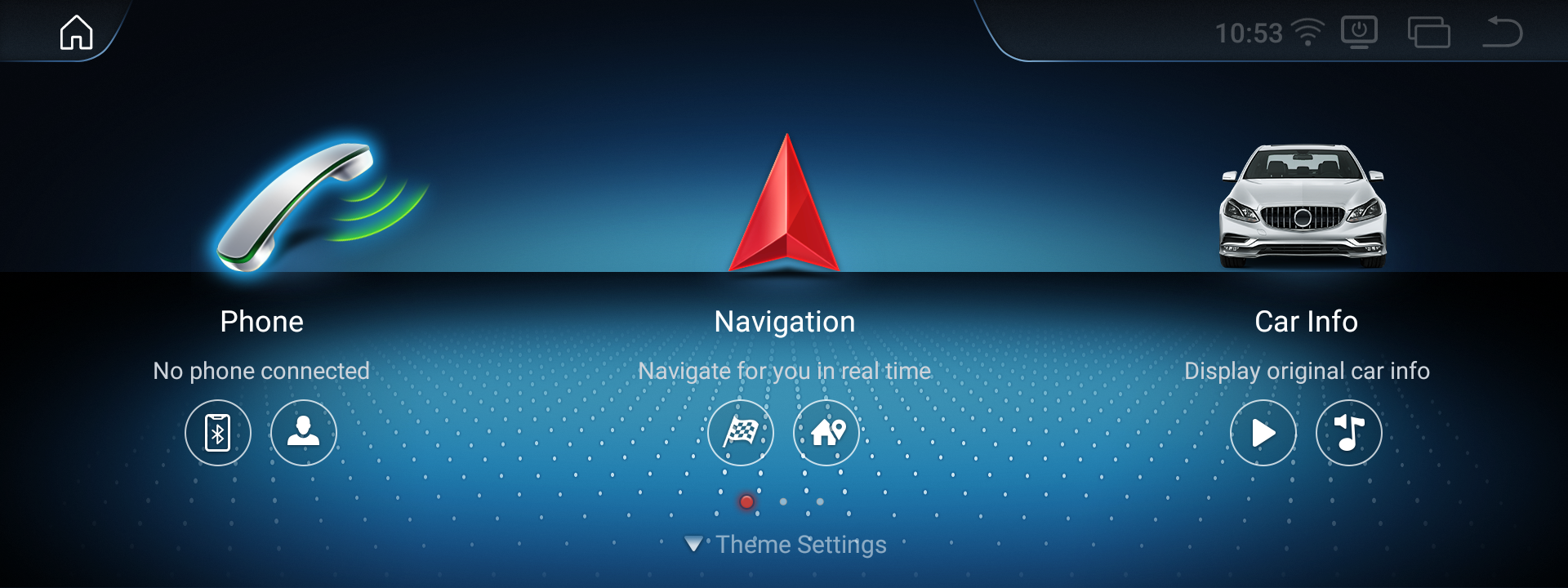The height and width of the screenshot is (588, 1568).
Task: Open the screen power icon in top bar
Action: [1359, 33]
